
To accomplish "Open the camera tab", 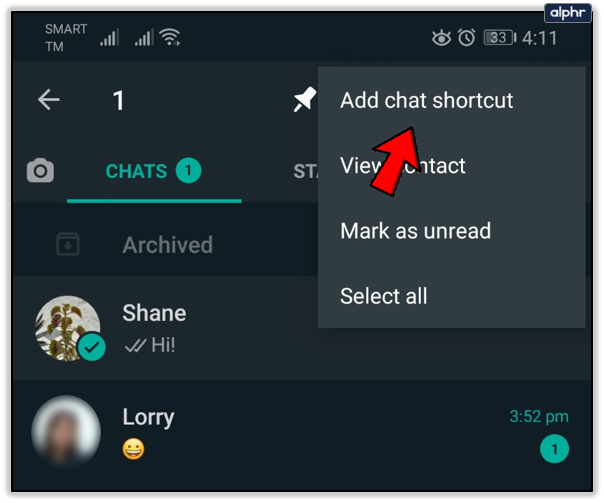I will coord(40,171).
